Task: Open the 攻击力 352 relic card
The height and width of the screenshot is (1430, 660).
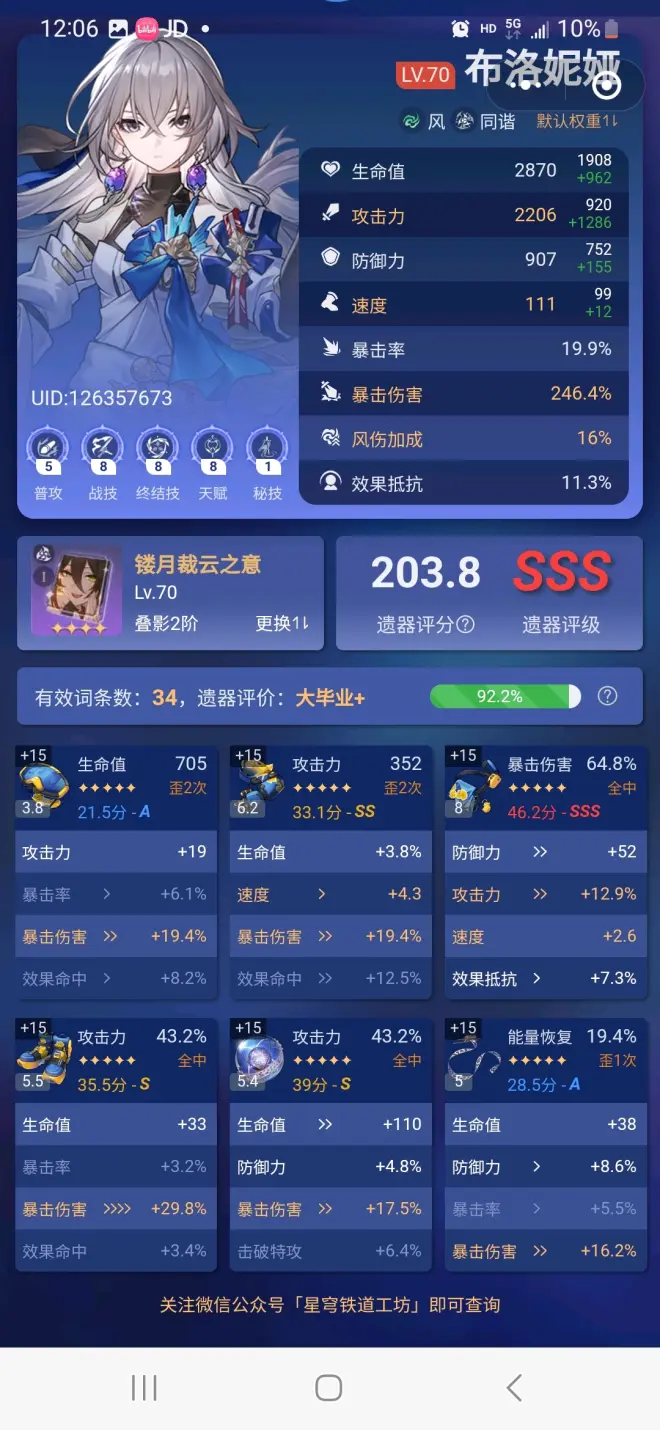Action: click(331, 787)
